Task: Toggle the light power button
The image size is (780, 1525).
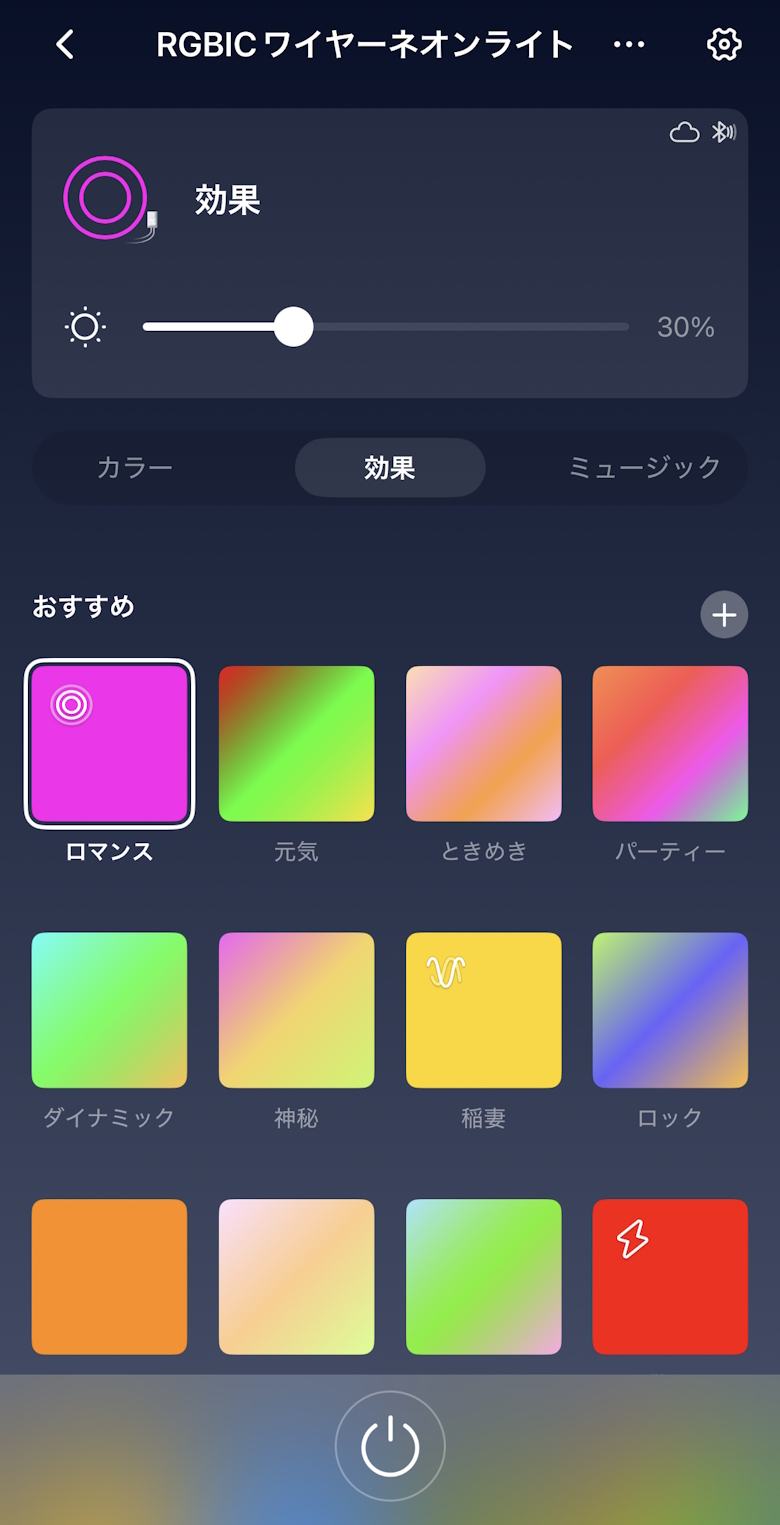Action: click(390, 1446)
